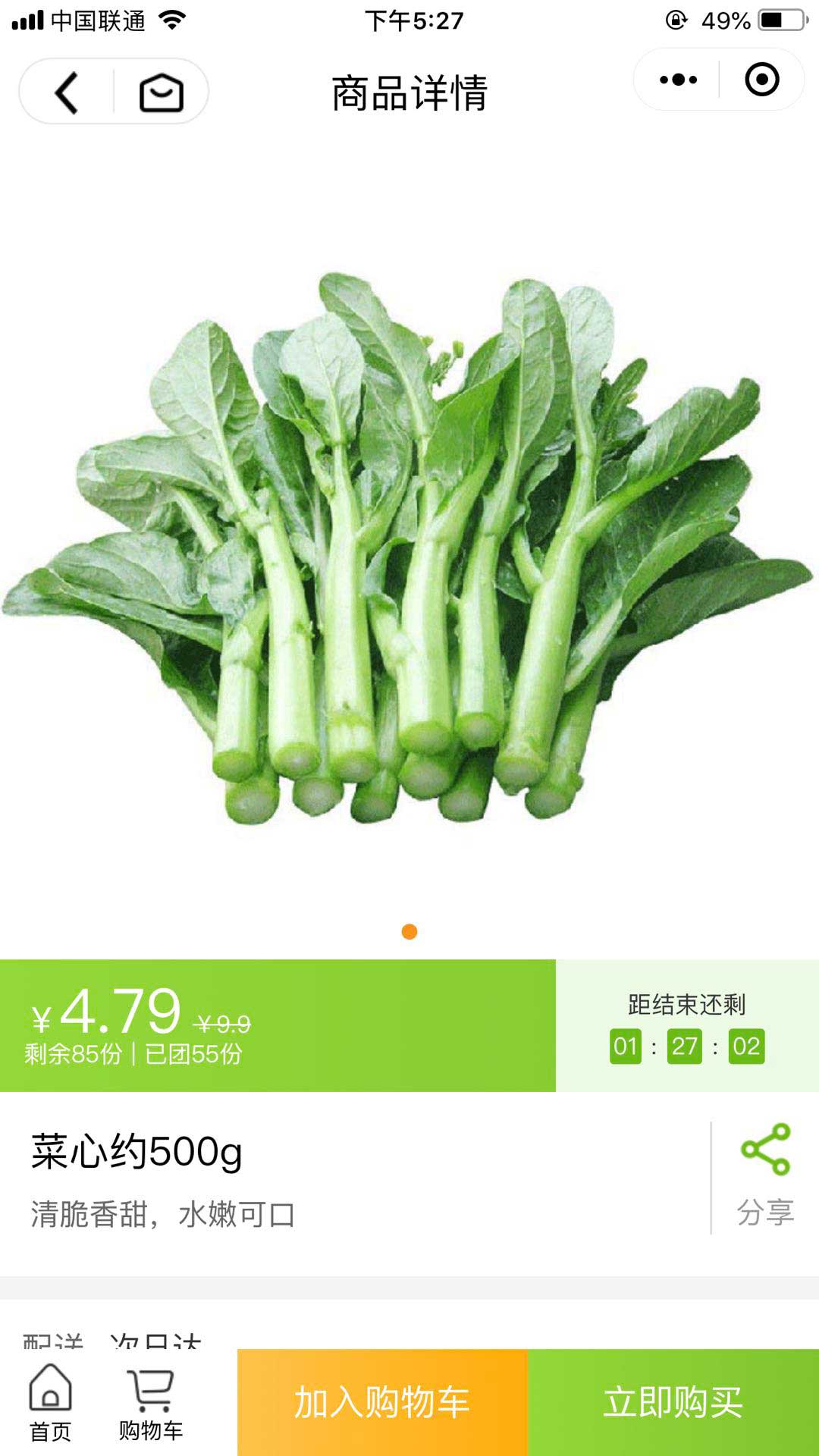The image size is (819, 1456).
Task: Open the 购物车 shopping cart
Action: pyautogui.click(x=151, y=1403)
